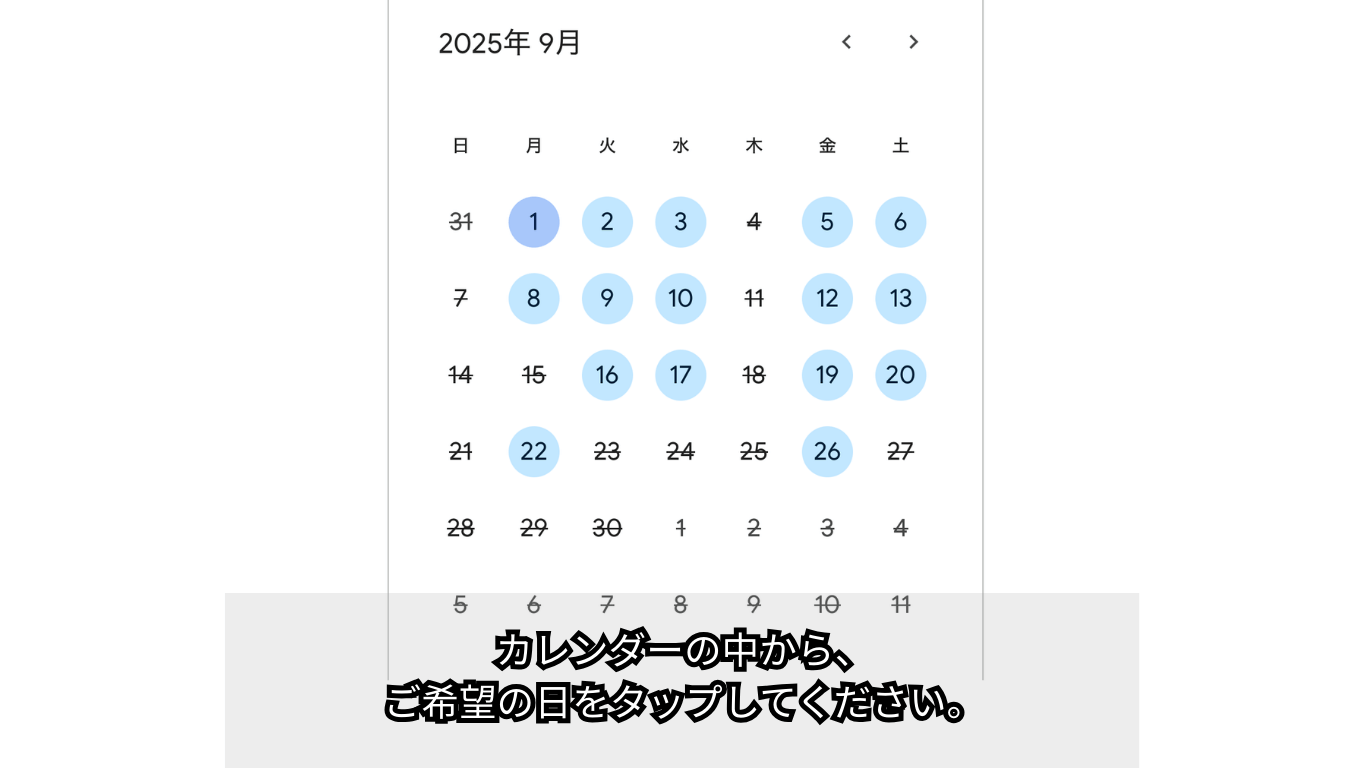Choose date 19 in the calendar
This screenshot has width=1366, height=768.
[x=827, y=375]
